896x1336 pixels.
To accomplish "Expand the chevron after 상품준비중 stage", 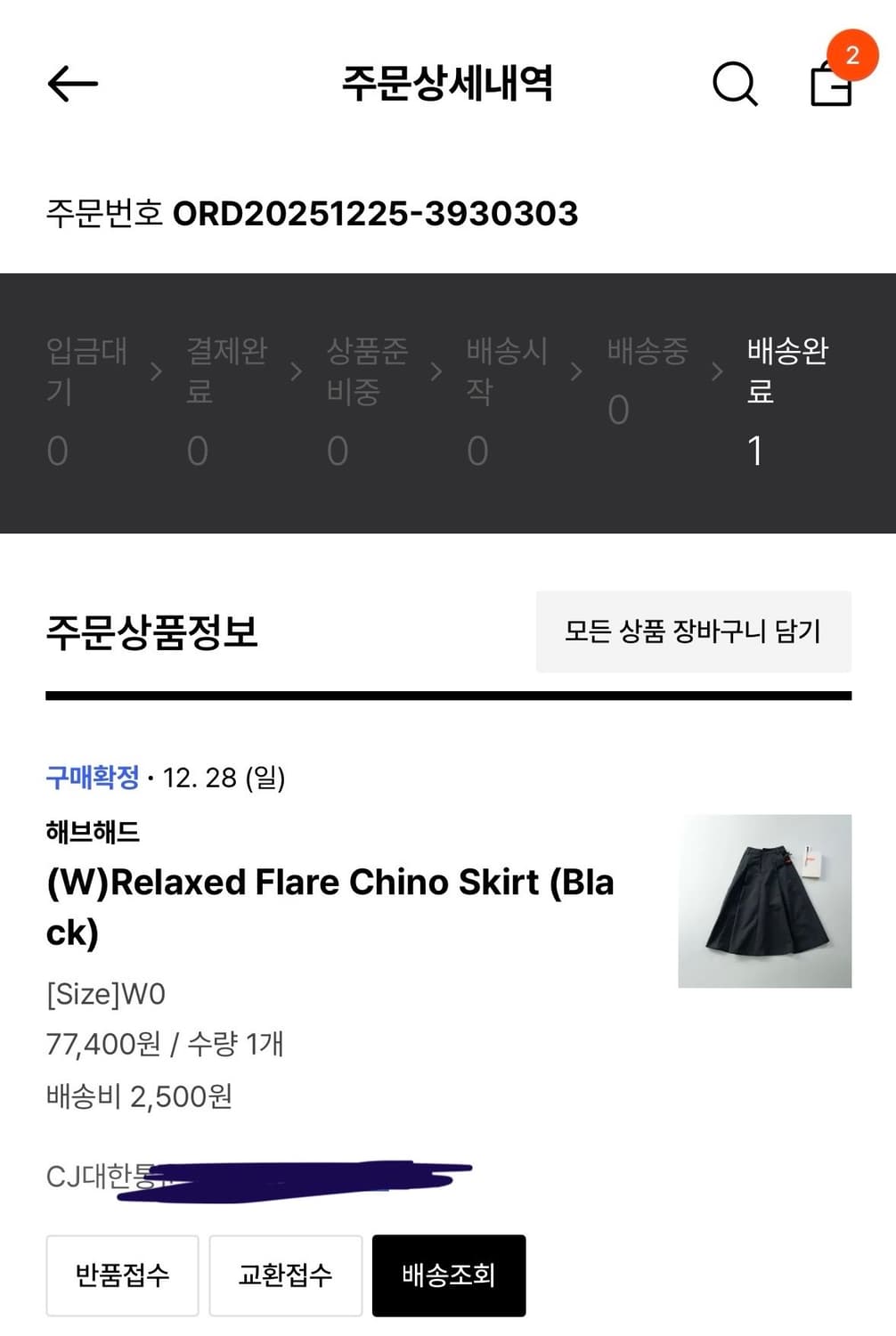I will tap(436, 372).
